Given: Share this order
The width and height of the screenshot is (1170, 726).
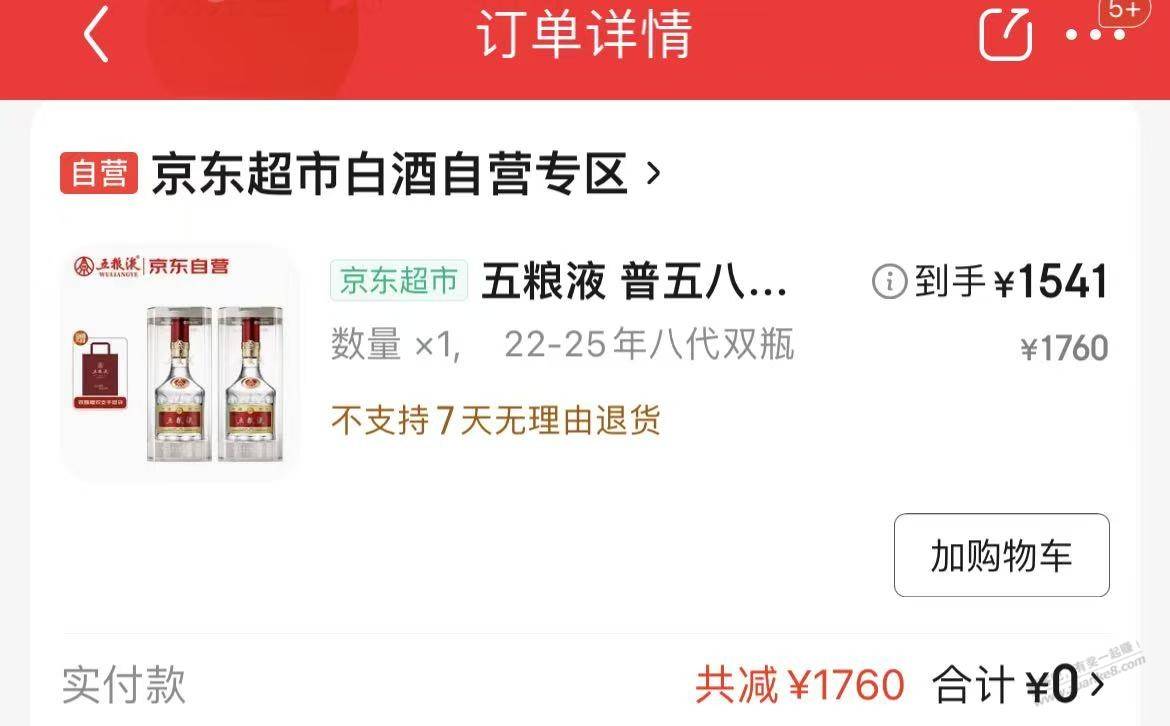Looking at the screenshot, I should coord(1005,35).
